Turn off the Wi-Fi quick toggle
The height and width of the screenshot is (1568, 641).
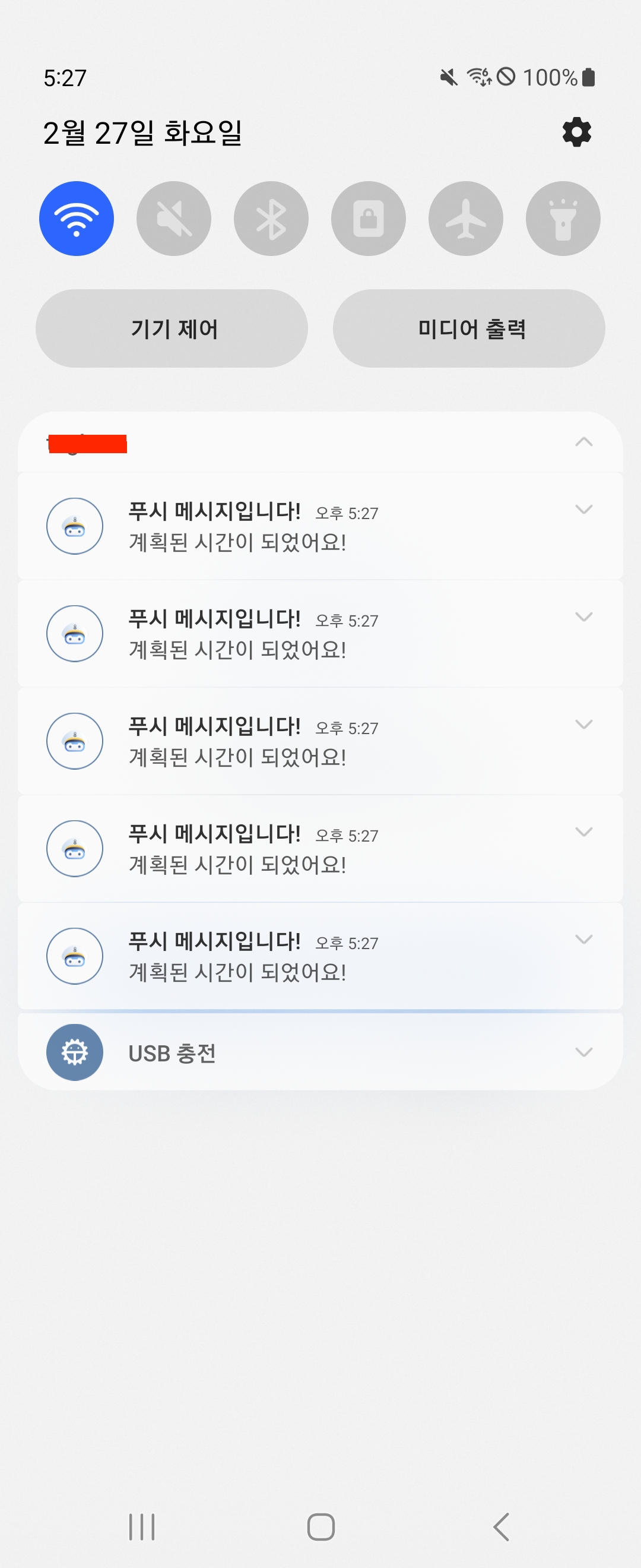(77, 219)
